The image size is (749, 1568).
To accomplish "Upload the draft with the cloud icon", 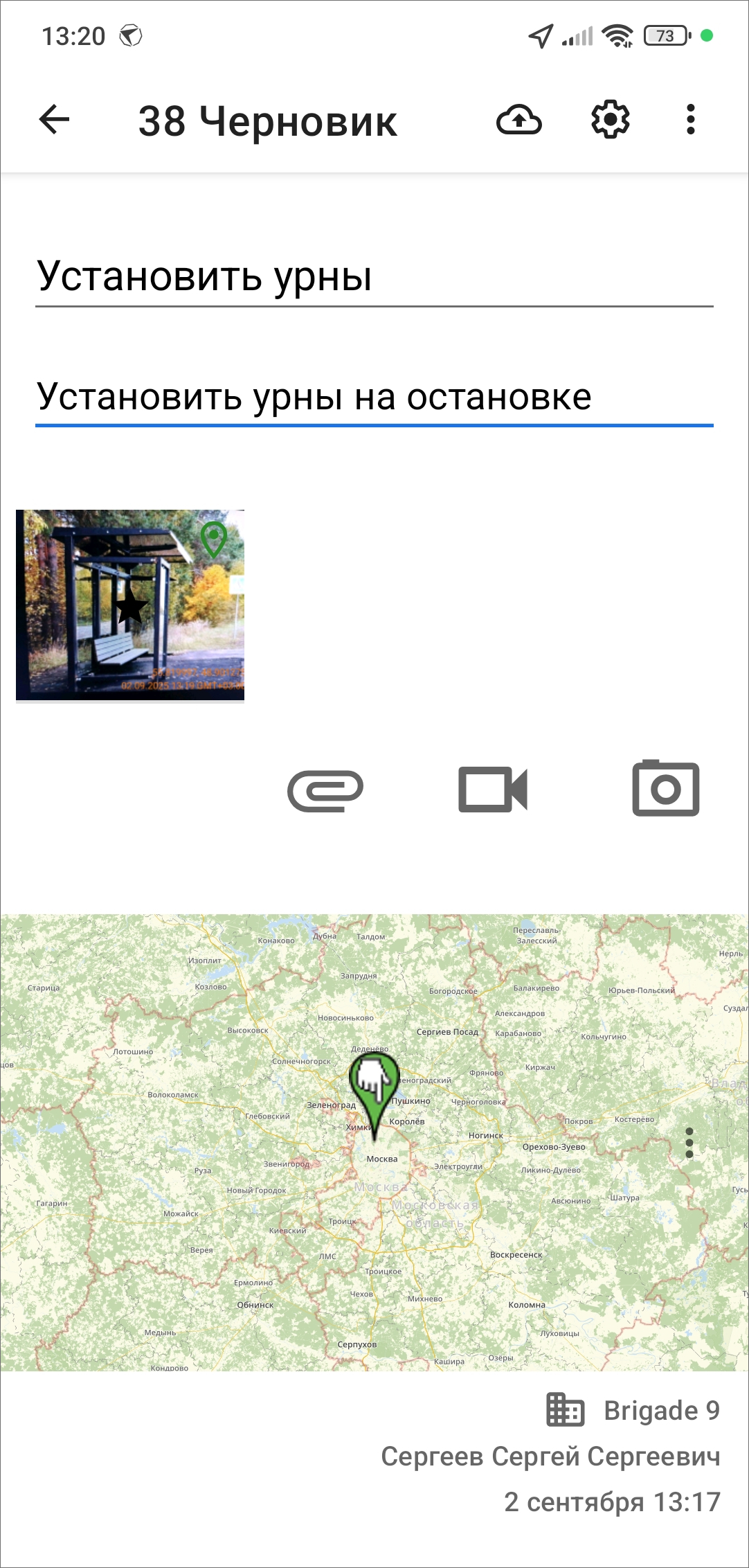I will click(x=518, y=121).
